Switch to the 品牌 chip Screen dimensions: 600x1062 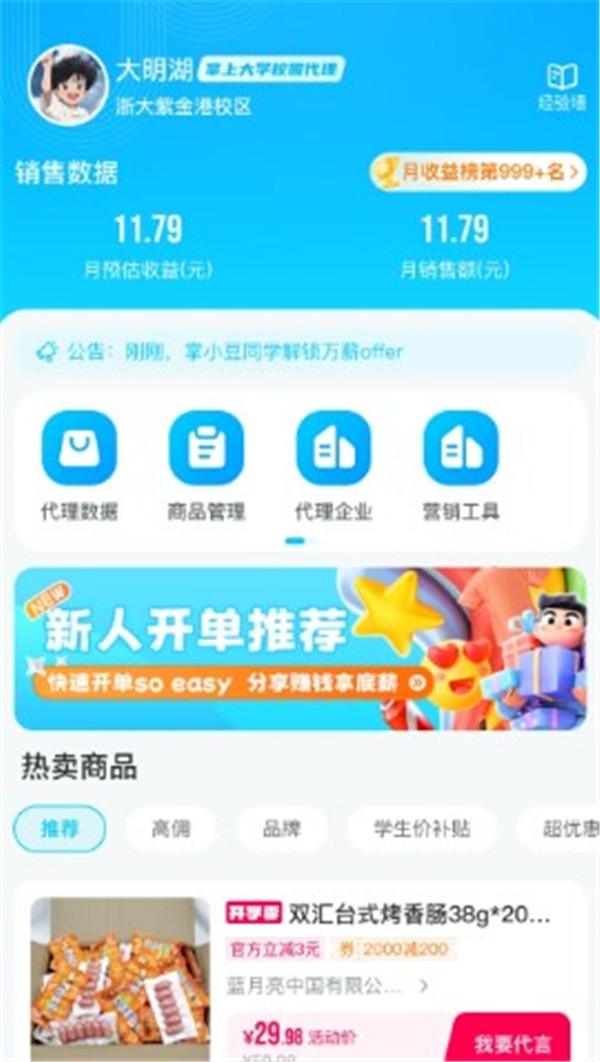[x=281, y=828]
